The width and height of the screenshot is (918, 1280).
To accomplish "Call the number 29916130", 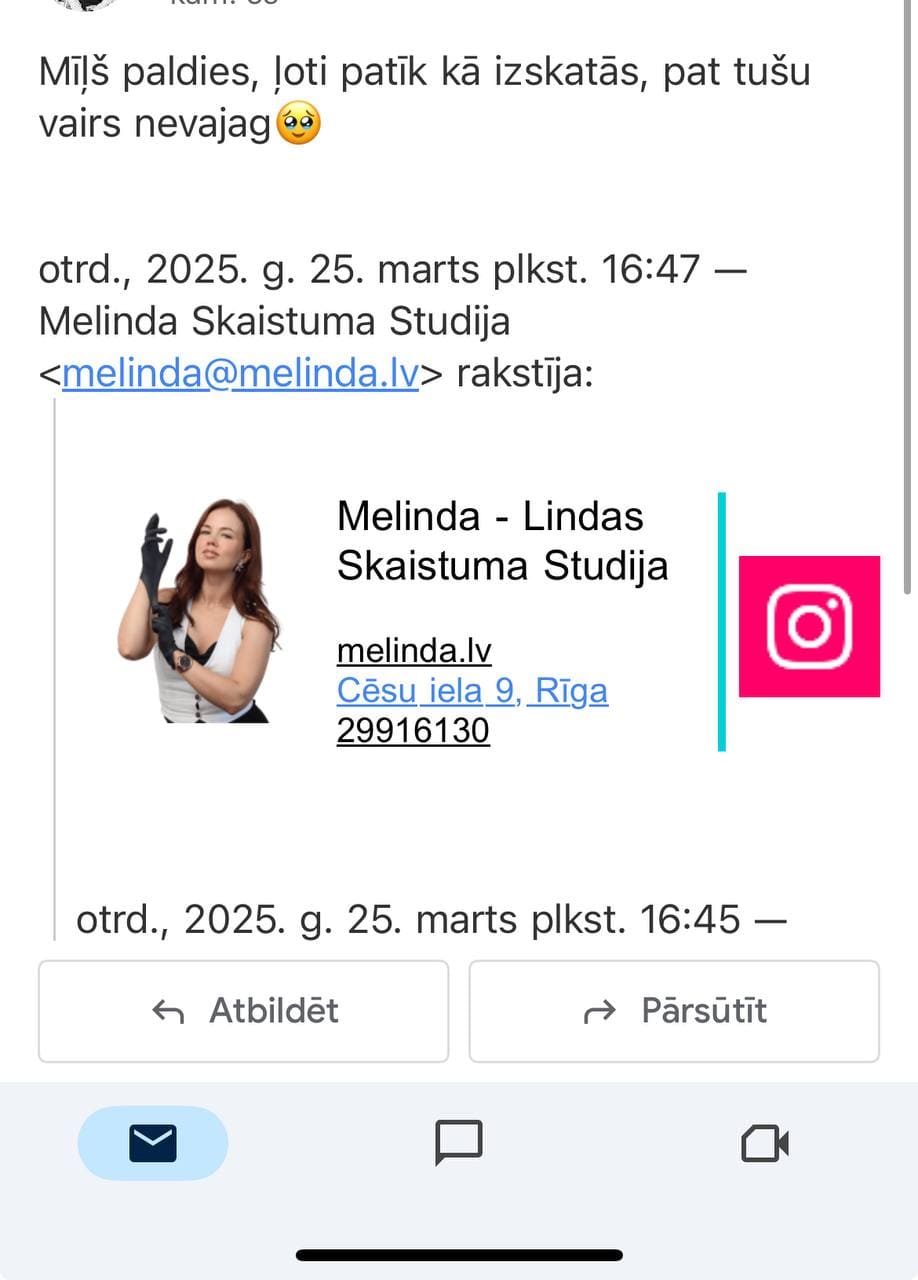I will [x=413, y=731].
